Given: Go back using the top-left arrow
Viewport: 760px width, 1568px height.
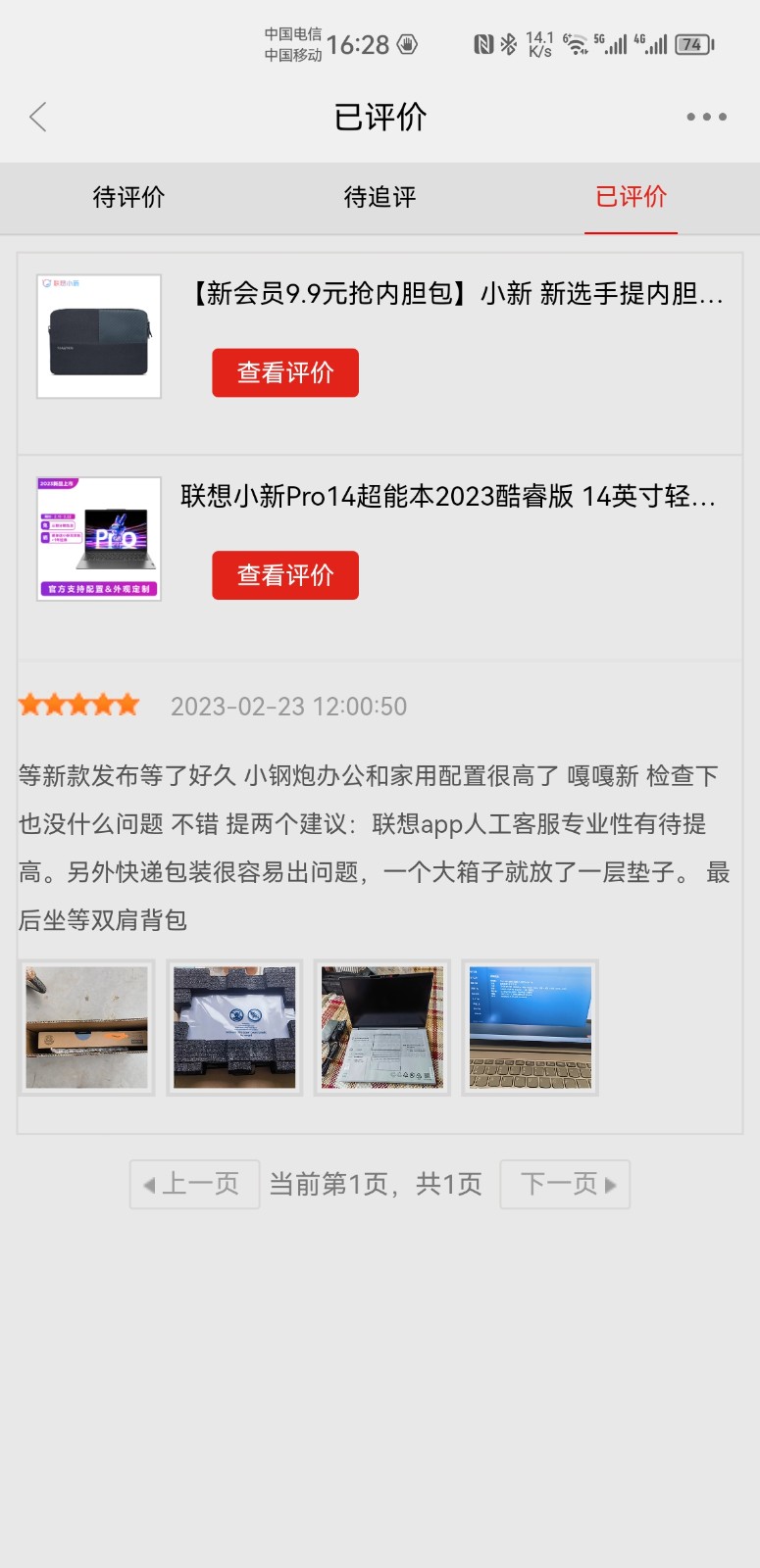Looking at the screenshot, I should coord(38,118).
